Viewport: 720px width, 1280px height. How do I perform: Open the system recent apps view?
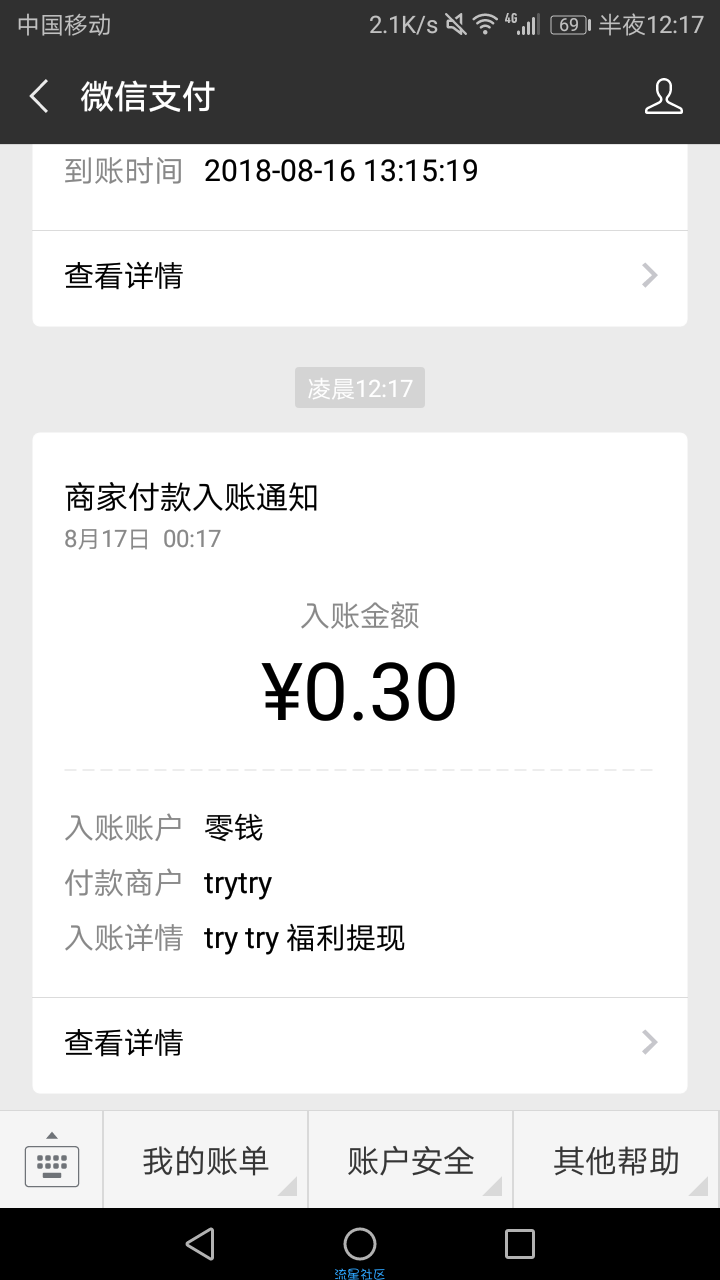click(x=520, y=1244)
